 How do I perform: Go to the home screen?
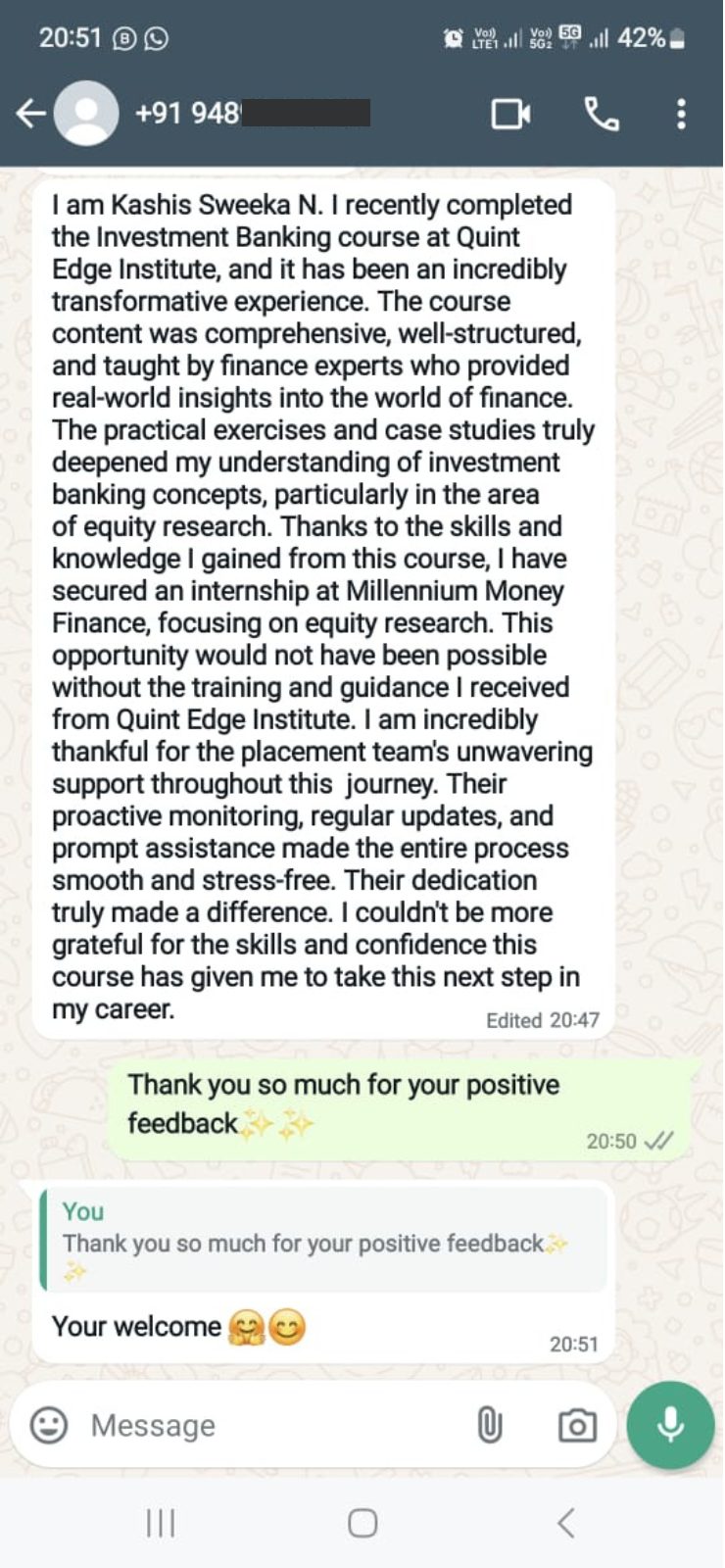click(362, 1522)
